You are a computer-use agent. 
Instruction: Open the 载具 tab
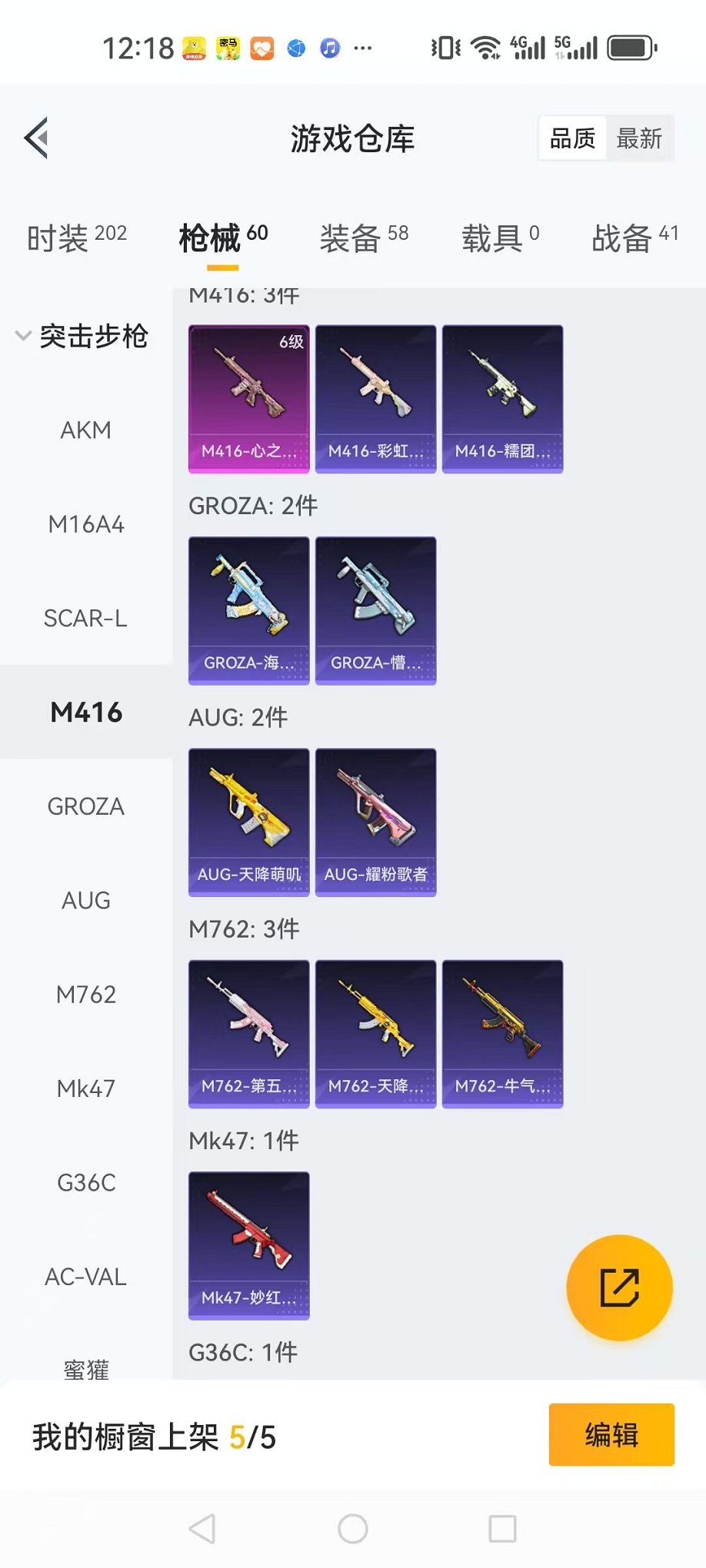500,238
